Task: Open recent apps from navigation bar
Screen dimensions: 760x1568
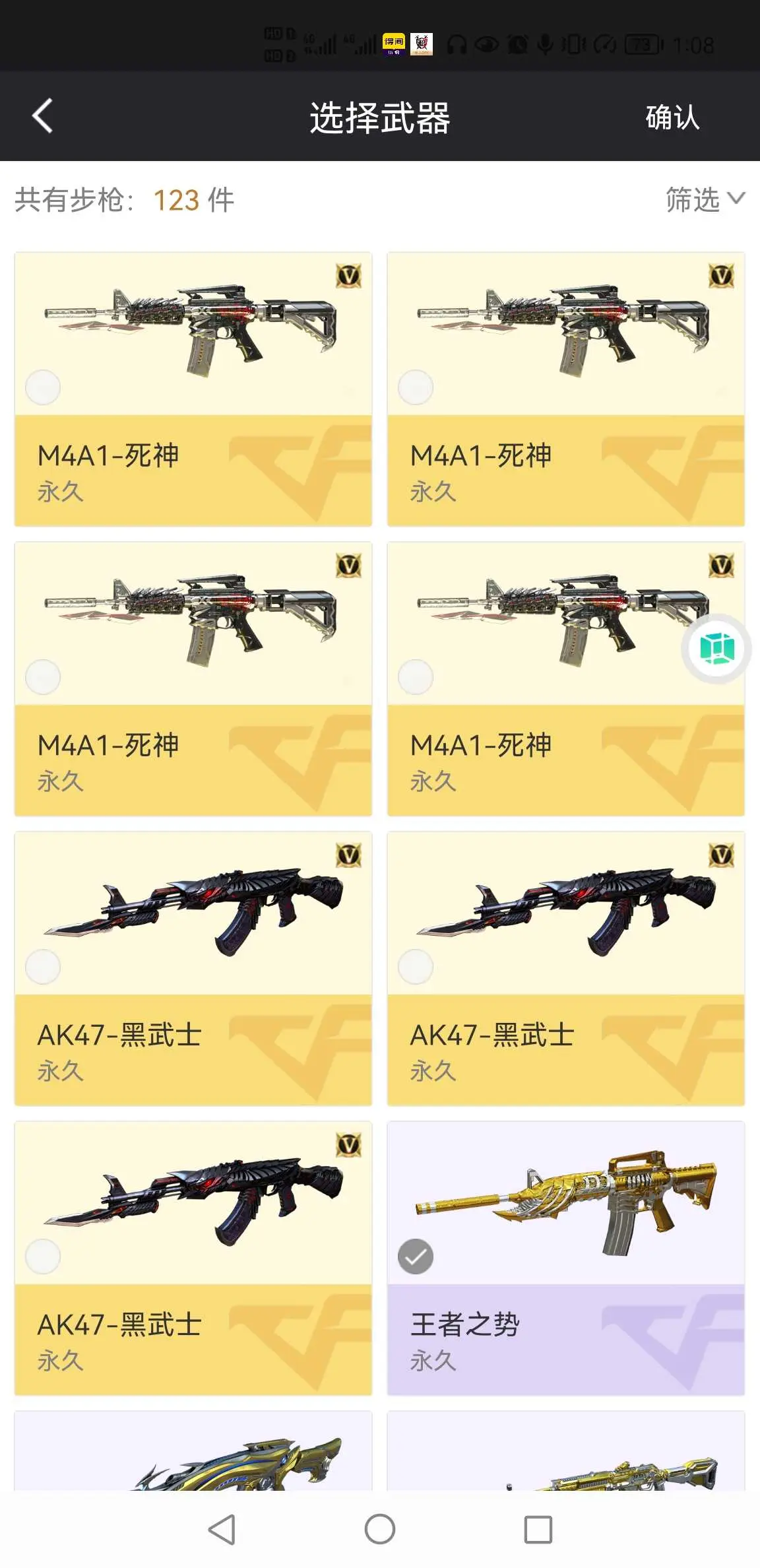Action: (538, 1529)
